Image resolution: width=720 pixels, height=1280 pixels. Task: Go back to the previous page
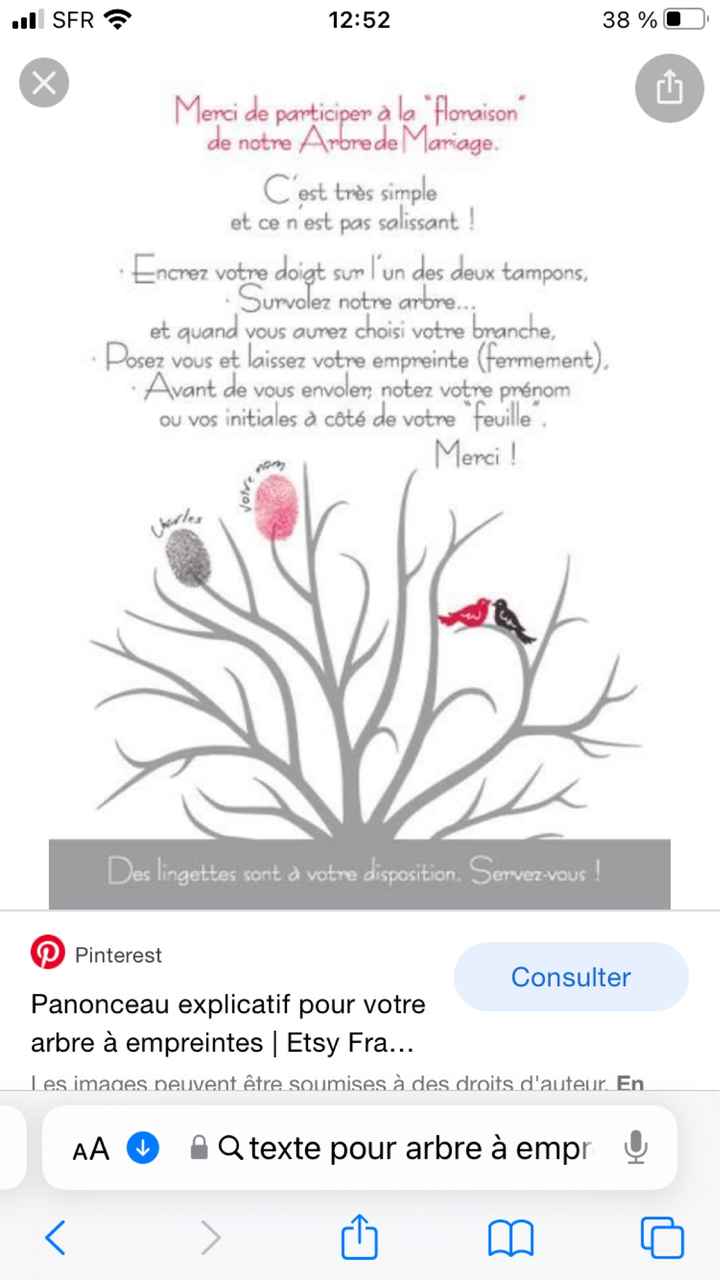click(x=56, y=1238)
